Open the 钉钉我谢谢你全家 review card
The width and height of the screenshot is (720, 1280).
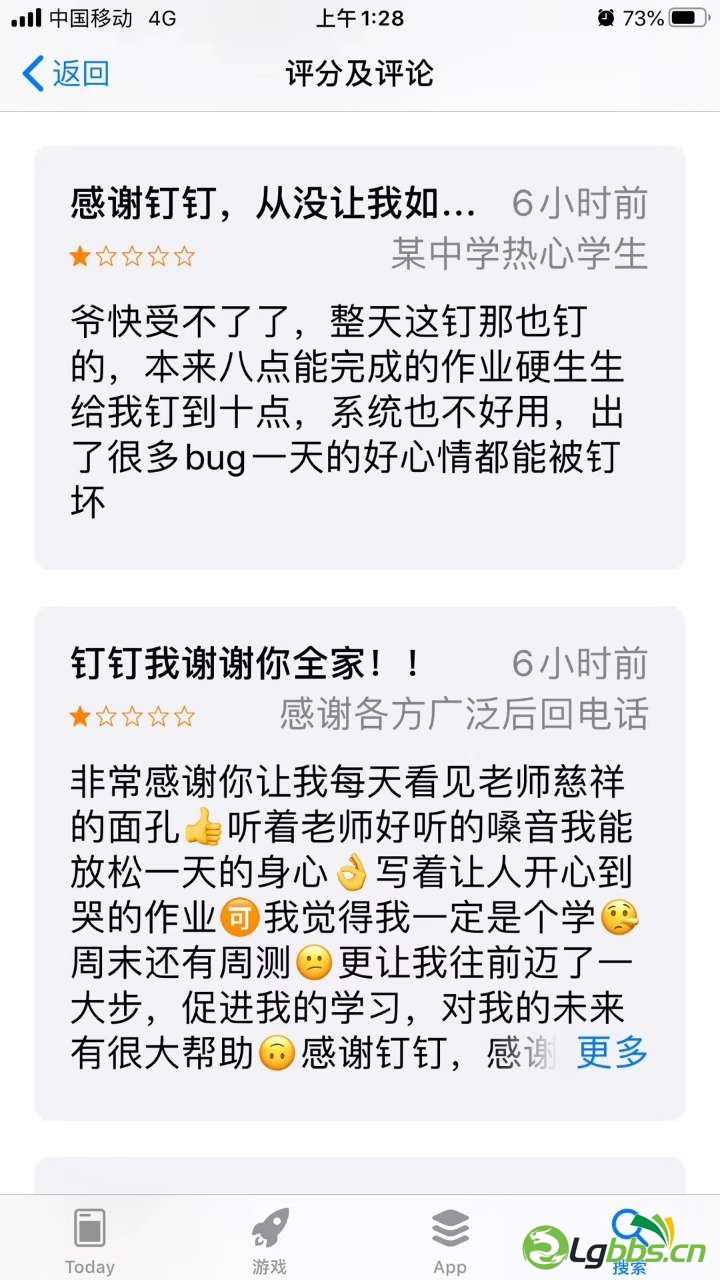[359, 860]
